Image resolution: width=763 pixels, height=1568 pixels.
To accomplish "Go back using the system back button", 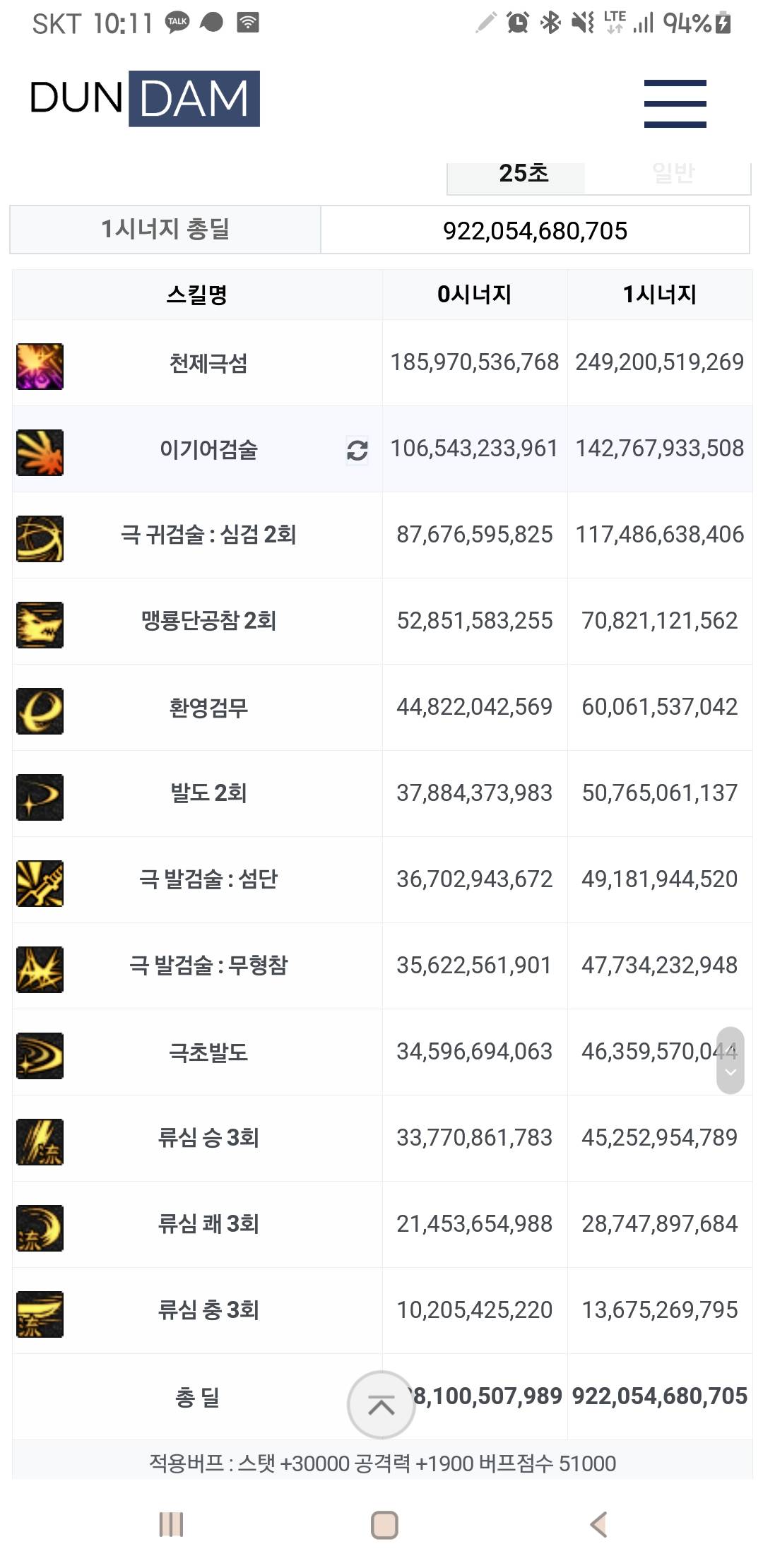I will coord(598,1524).
